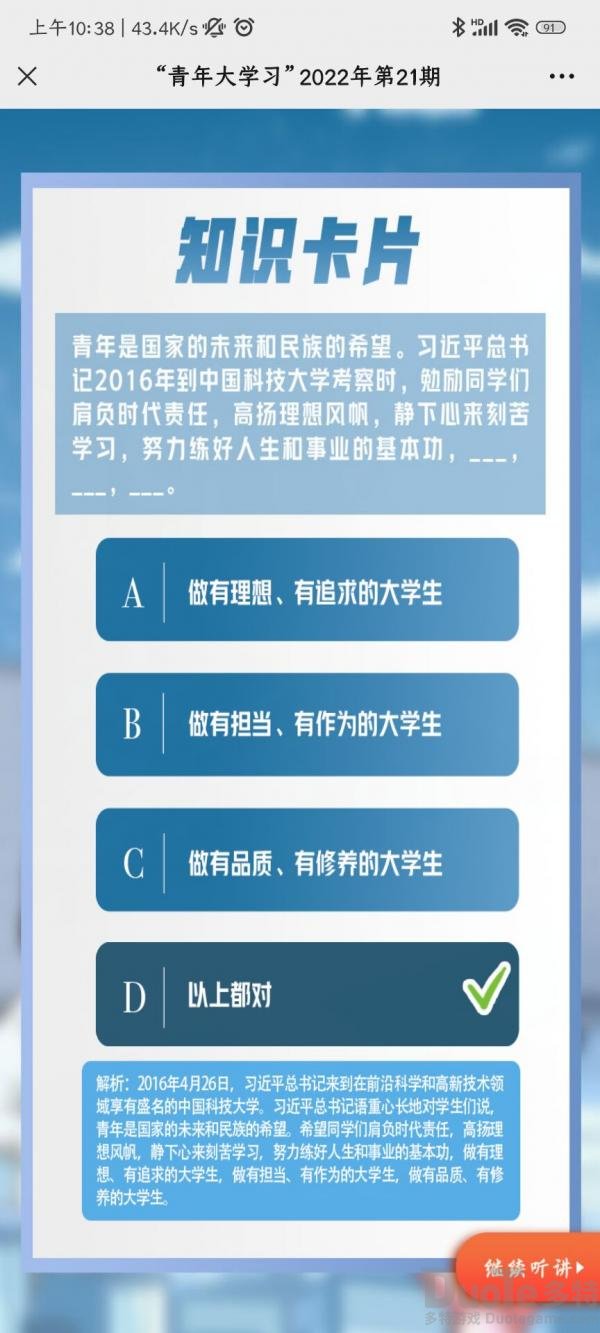The height and width of the screenshot is (1333, 600).
Task: Open the three-dot overflow menu
Action: click(562, 77)
